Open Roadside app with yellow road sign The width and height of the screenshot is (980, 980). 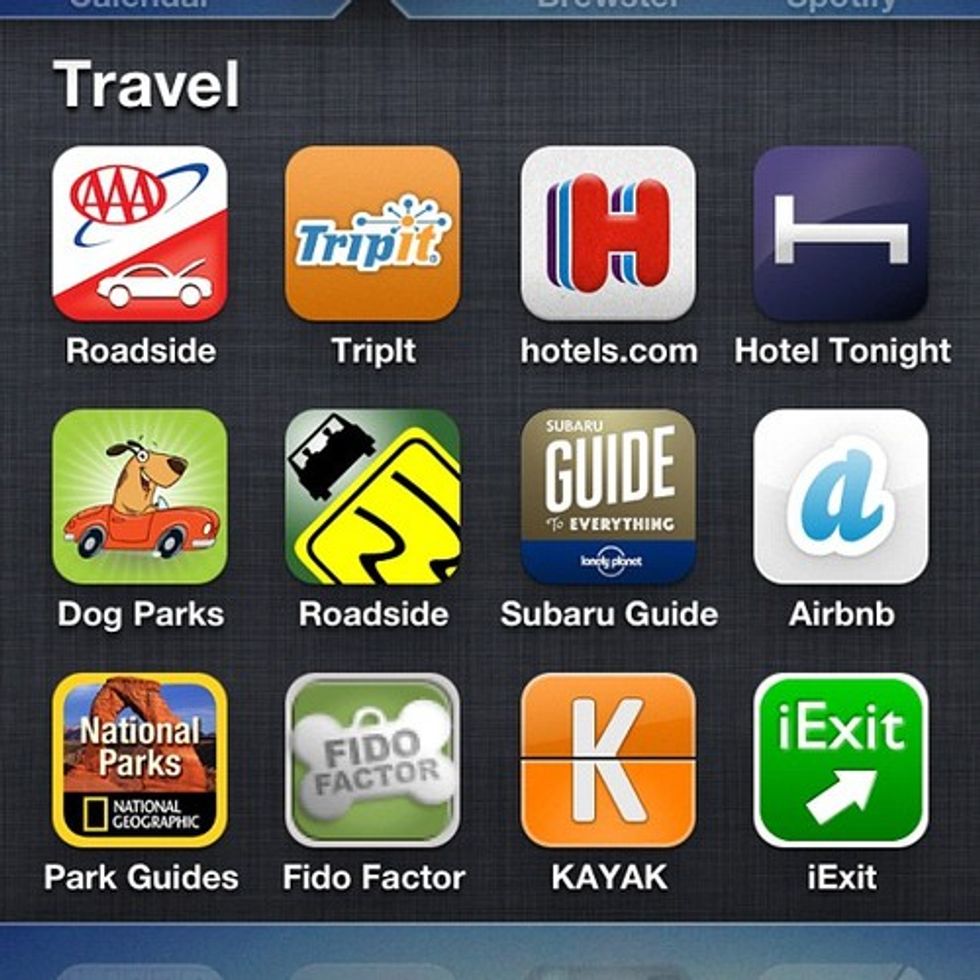coord(373,496)
